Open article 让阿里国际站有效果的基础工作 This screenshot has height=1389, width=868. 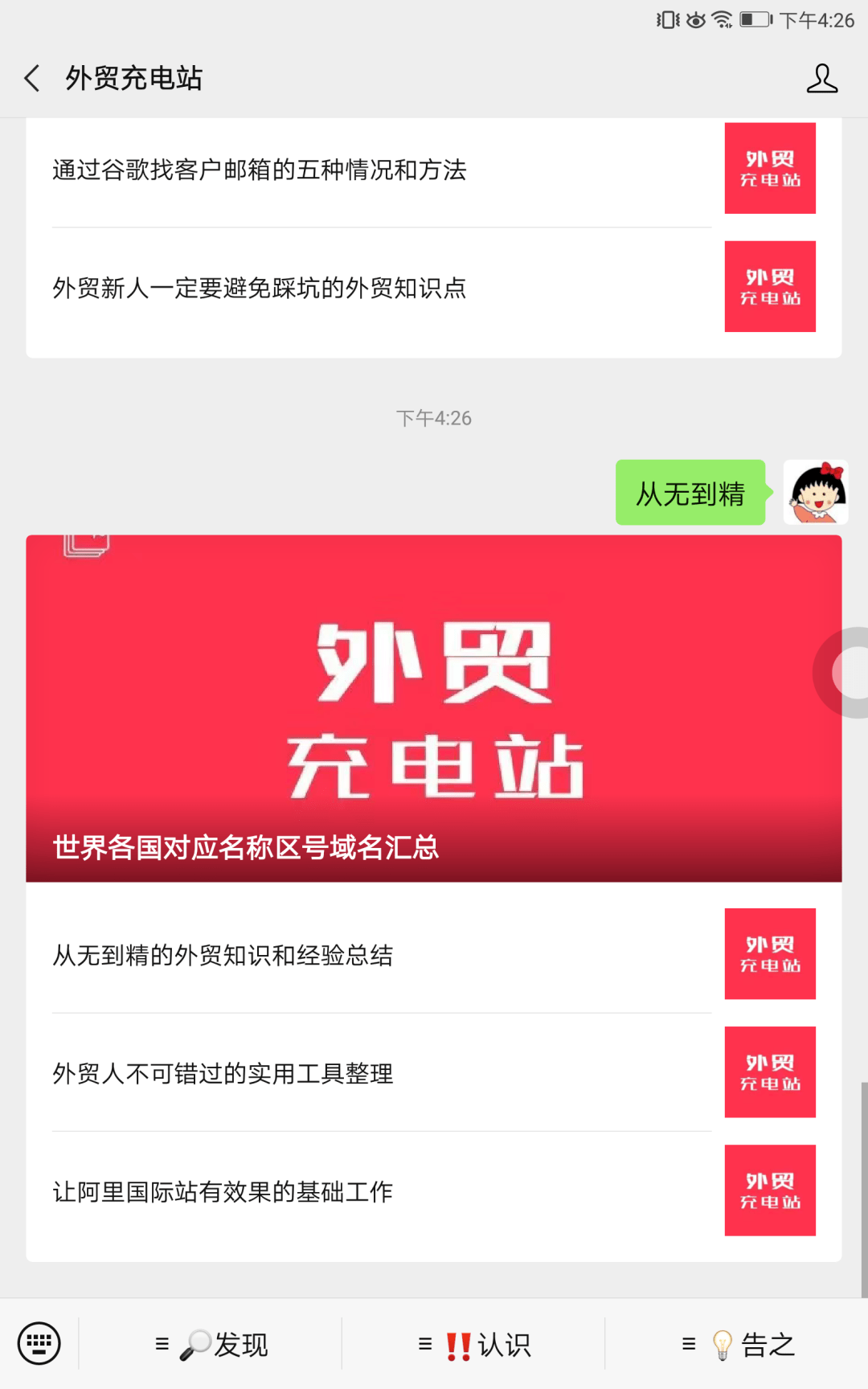tap(434, 1190)
